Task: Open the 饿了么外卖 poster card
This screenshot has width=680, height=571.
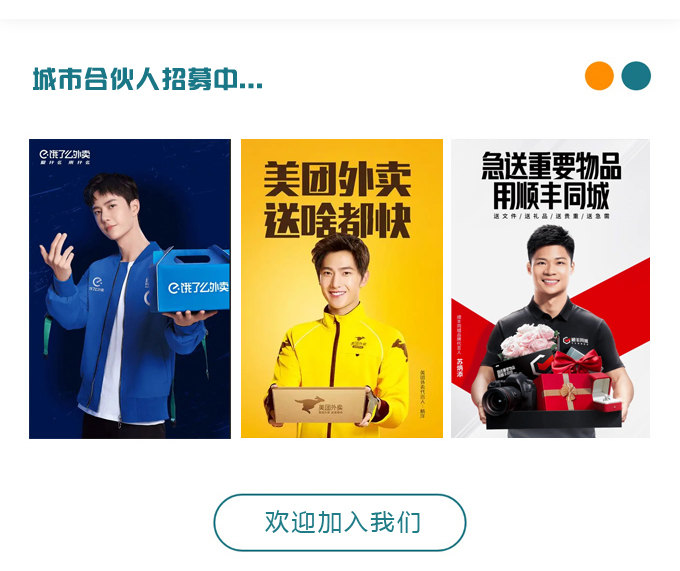Action: point(130,288)
